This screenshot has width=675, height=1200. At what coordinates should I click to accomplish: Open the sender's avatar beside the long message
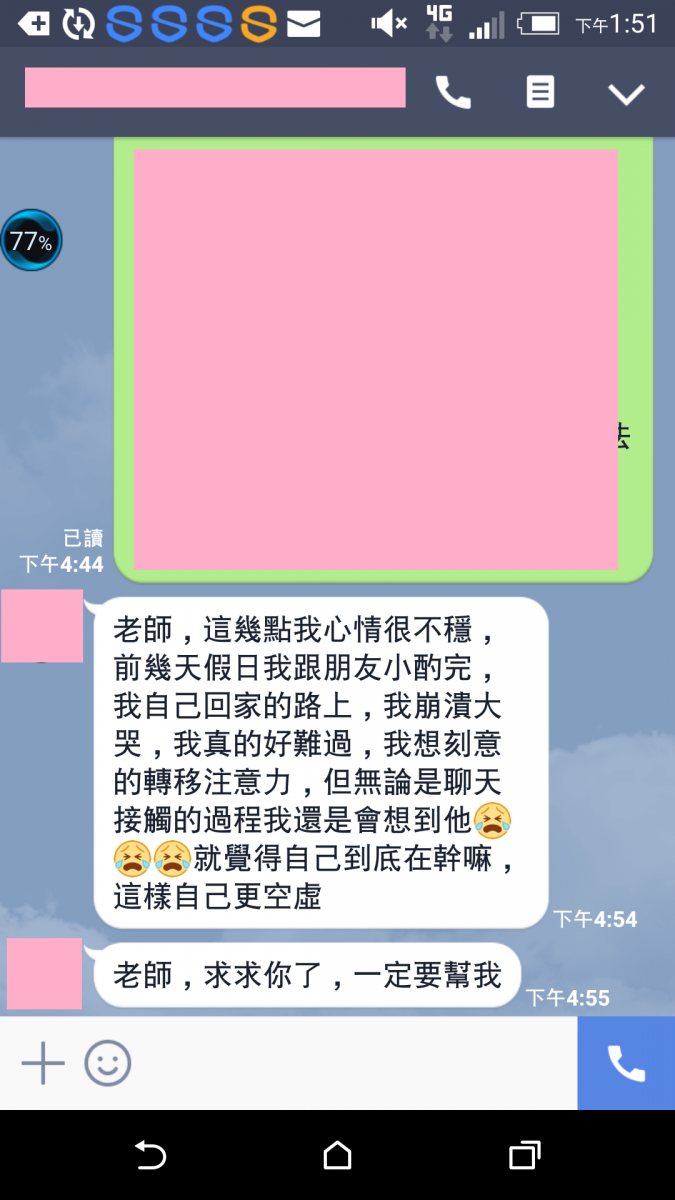click(x=42, y=626)
